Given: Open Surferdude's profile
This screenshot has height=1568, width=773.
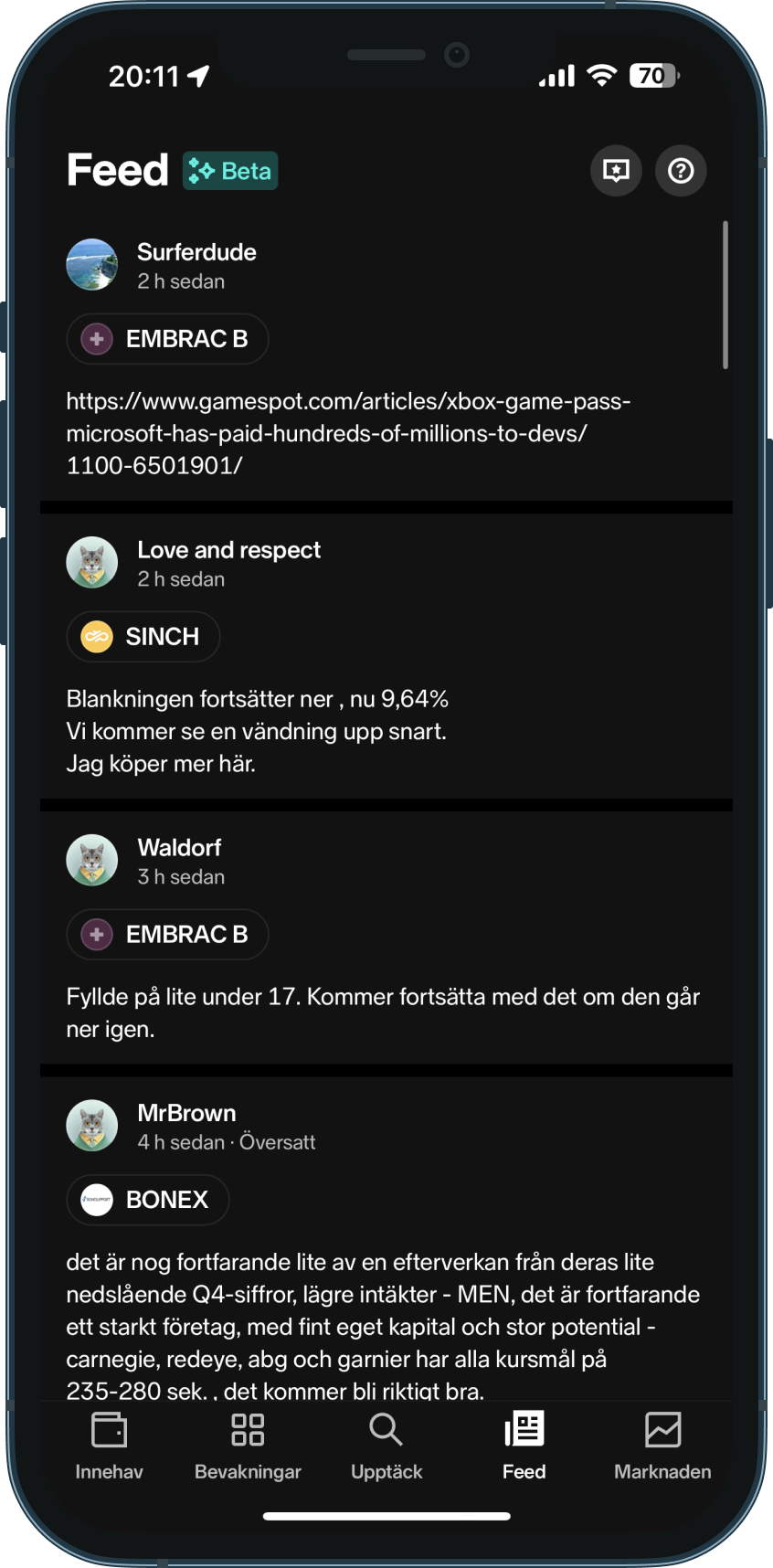Looking at the screenshot, I should tap(196, 252).
